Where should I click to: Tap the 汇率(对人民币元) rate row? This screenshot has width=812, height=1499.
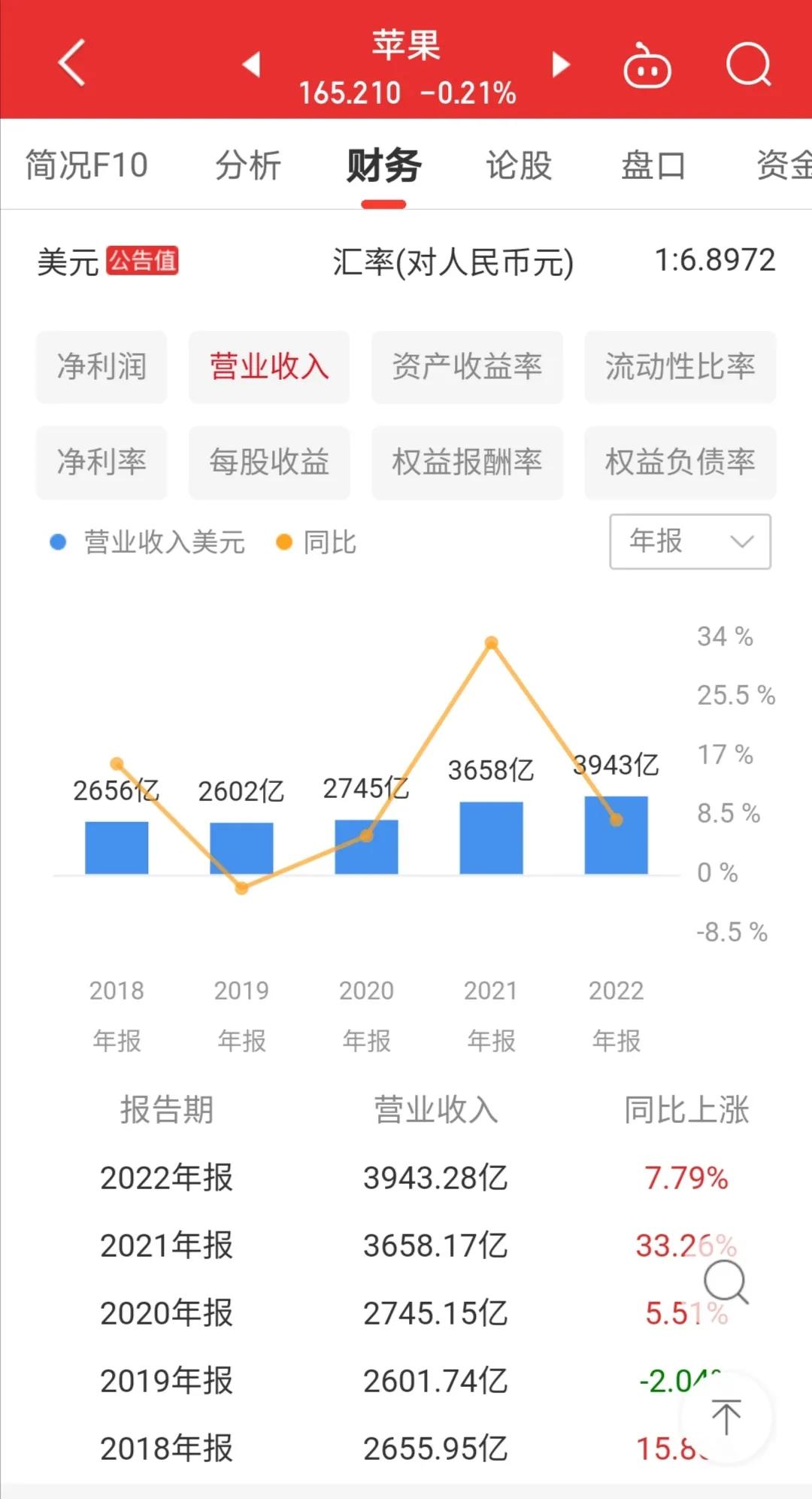point(454,263)
